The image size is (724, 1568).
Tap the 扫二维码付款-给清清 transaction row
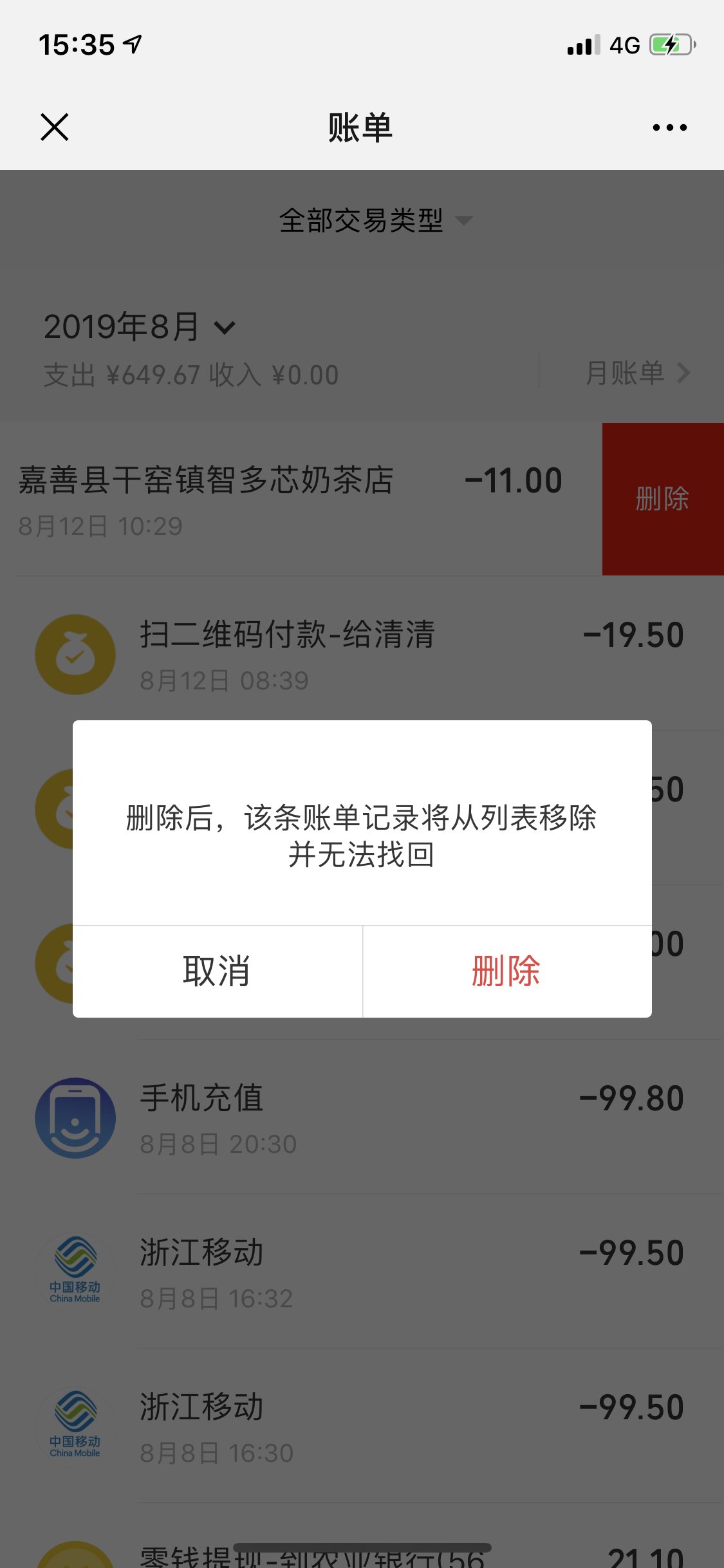click(322, 654)
